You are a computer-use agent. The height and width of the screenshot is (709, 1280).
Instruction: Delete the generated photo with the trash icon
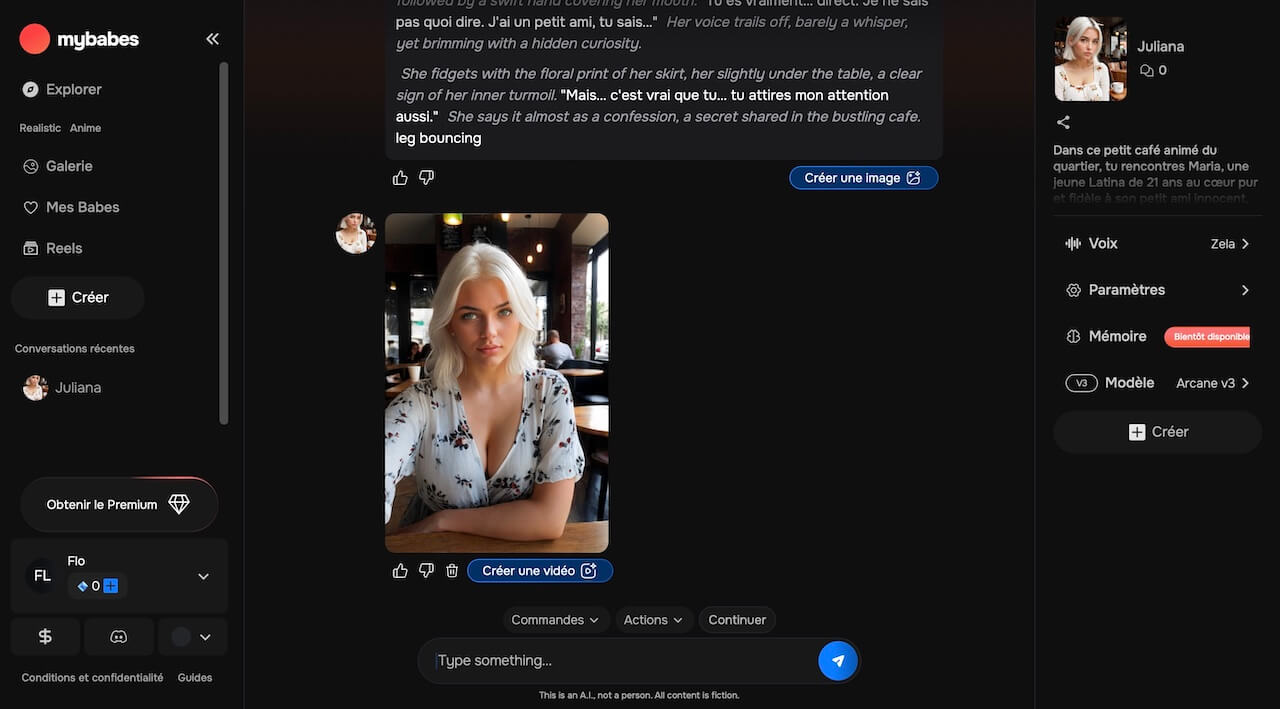(x=452, y=571)
